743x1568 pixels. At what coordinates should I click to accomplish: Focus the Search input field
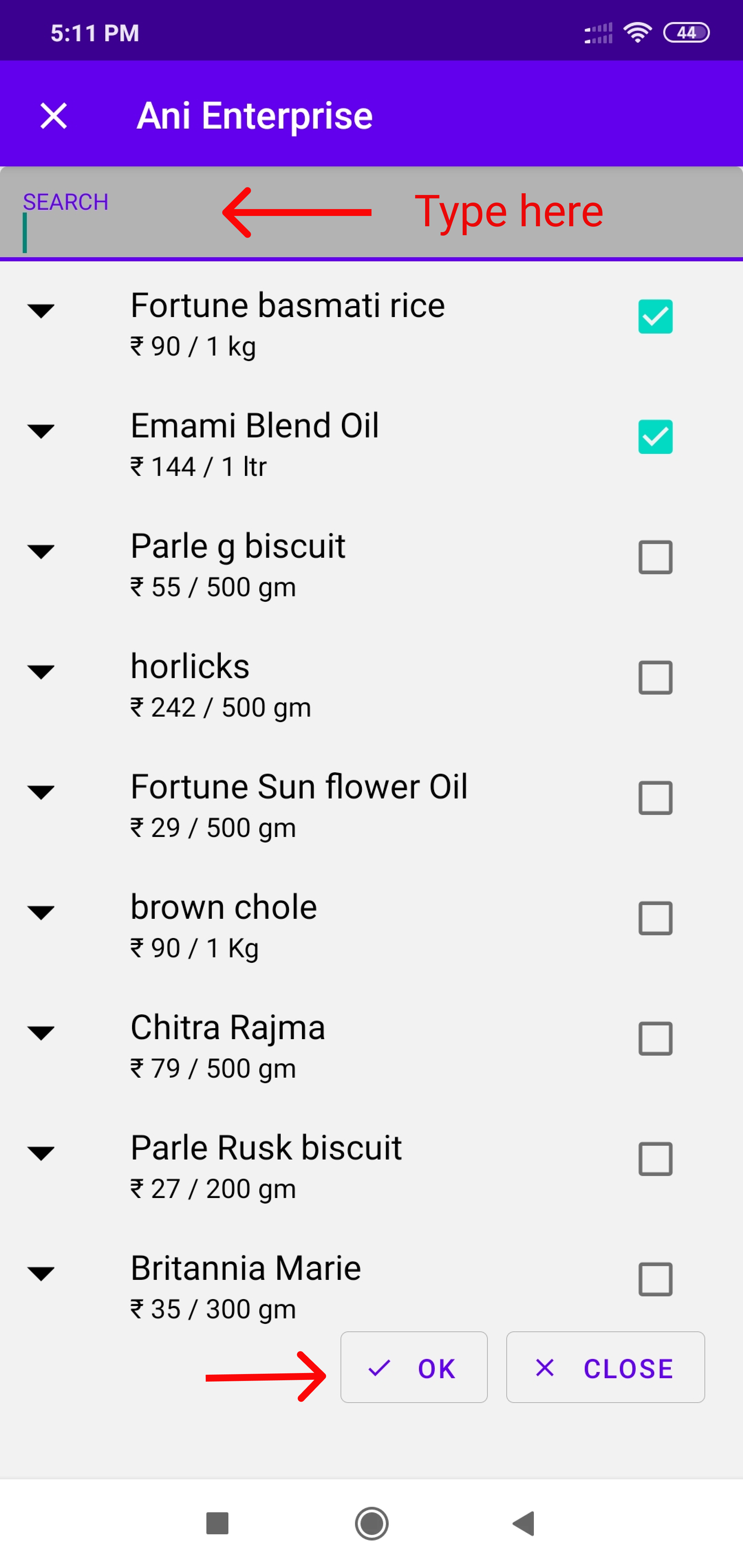tap(371, 213)
